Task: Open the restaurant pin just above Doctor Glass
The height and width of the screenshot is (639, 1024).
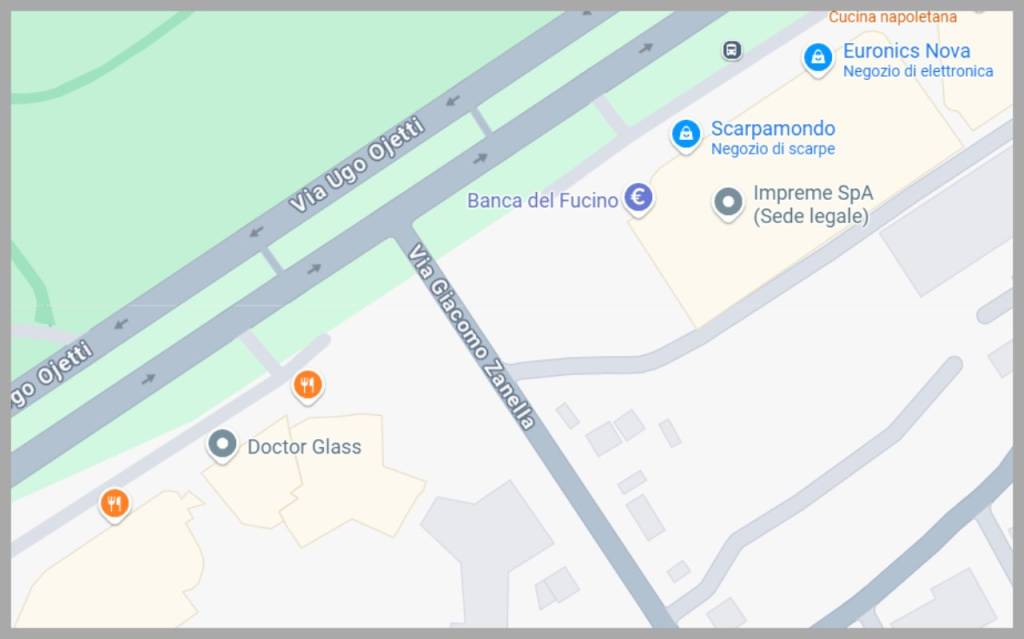Action: click(308, 384)
